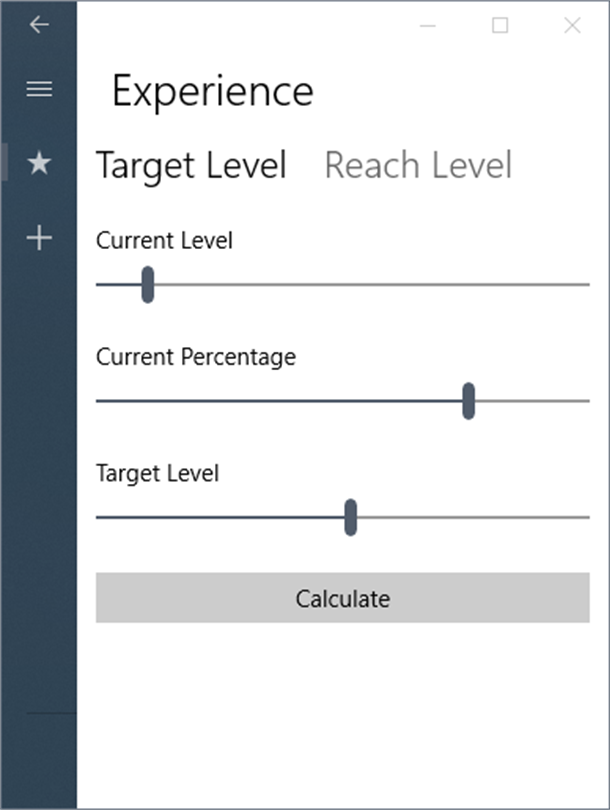Tap the Current Level slider track
Viewport: 610px width, 810px height.
pyautogui.click(x=370, y=284)
